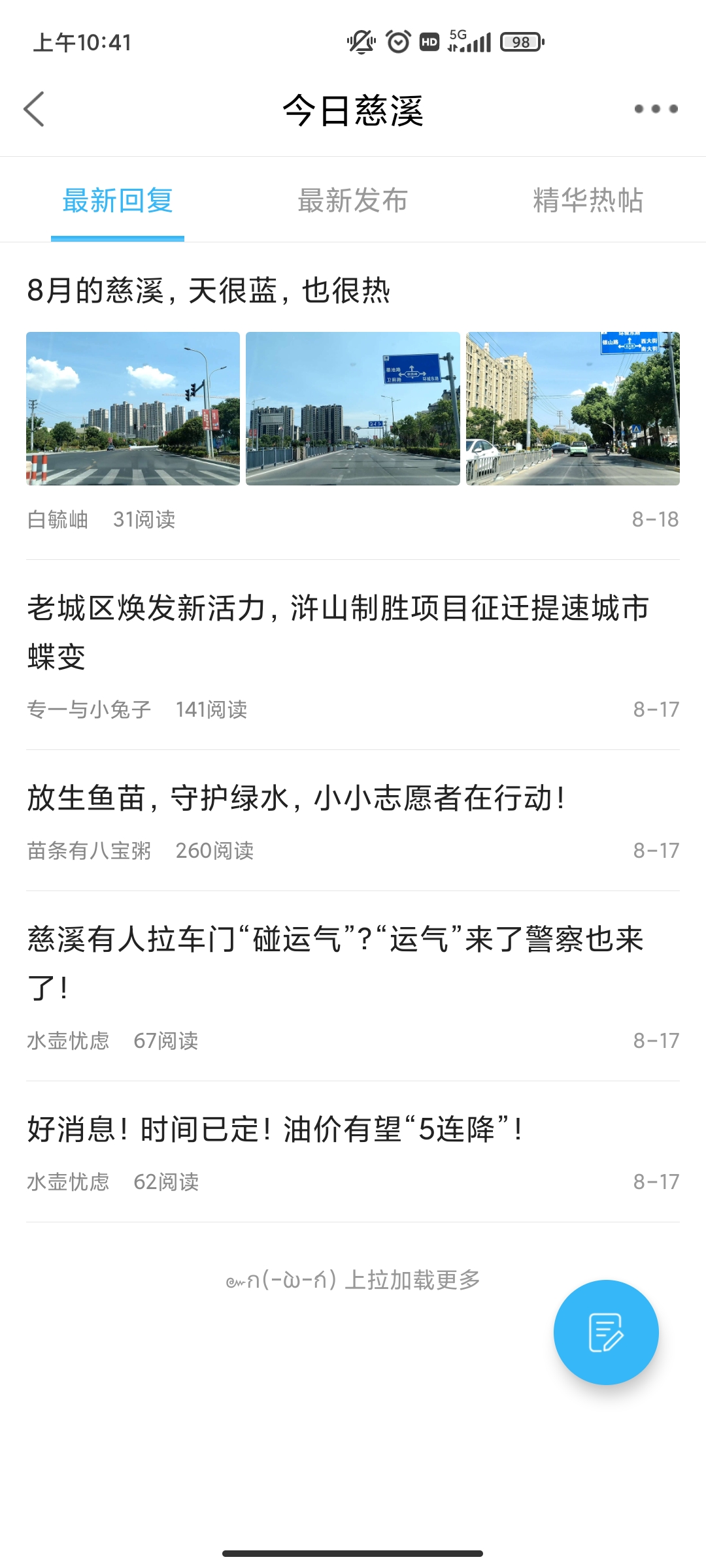This screenshot has width=706, height=1568.
Task: Compose a new post with floating button
Action: pos(606,1332)
